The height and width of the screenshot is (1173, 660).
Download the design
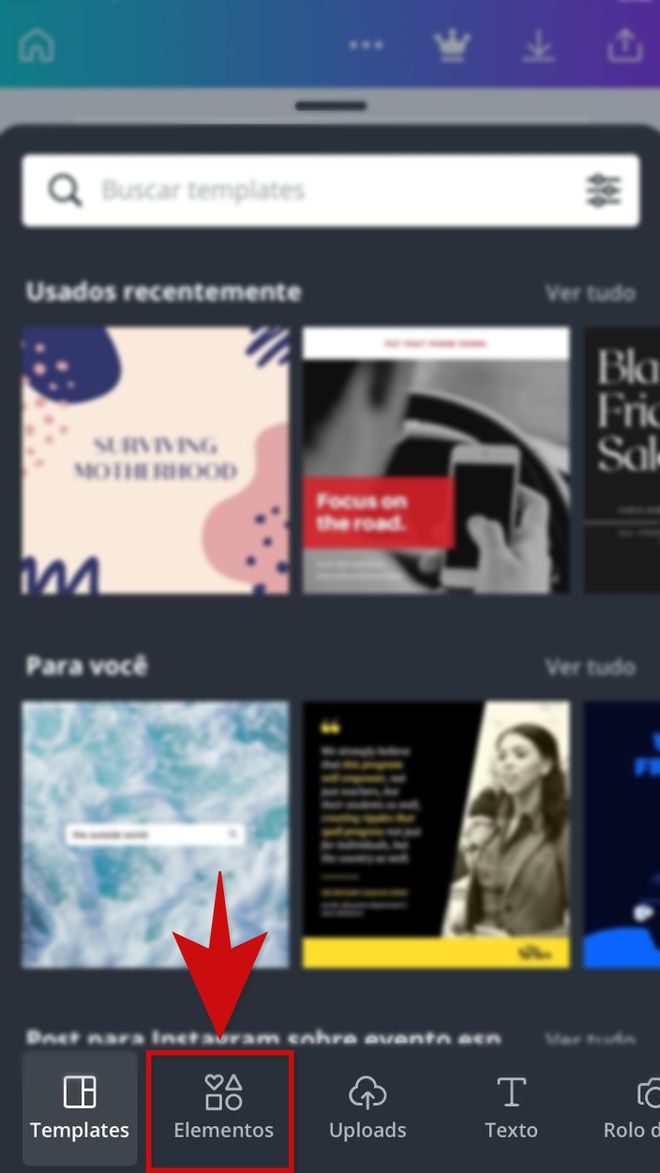point(538,46)
